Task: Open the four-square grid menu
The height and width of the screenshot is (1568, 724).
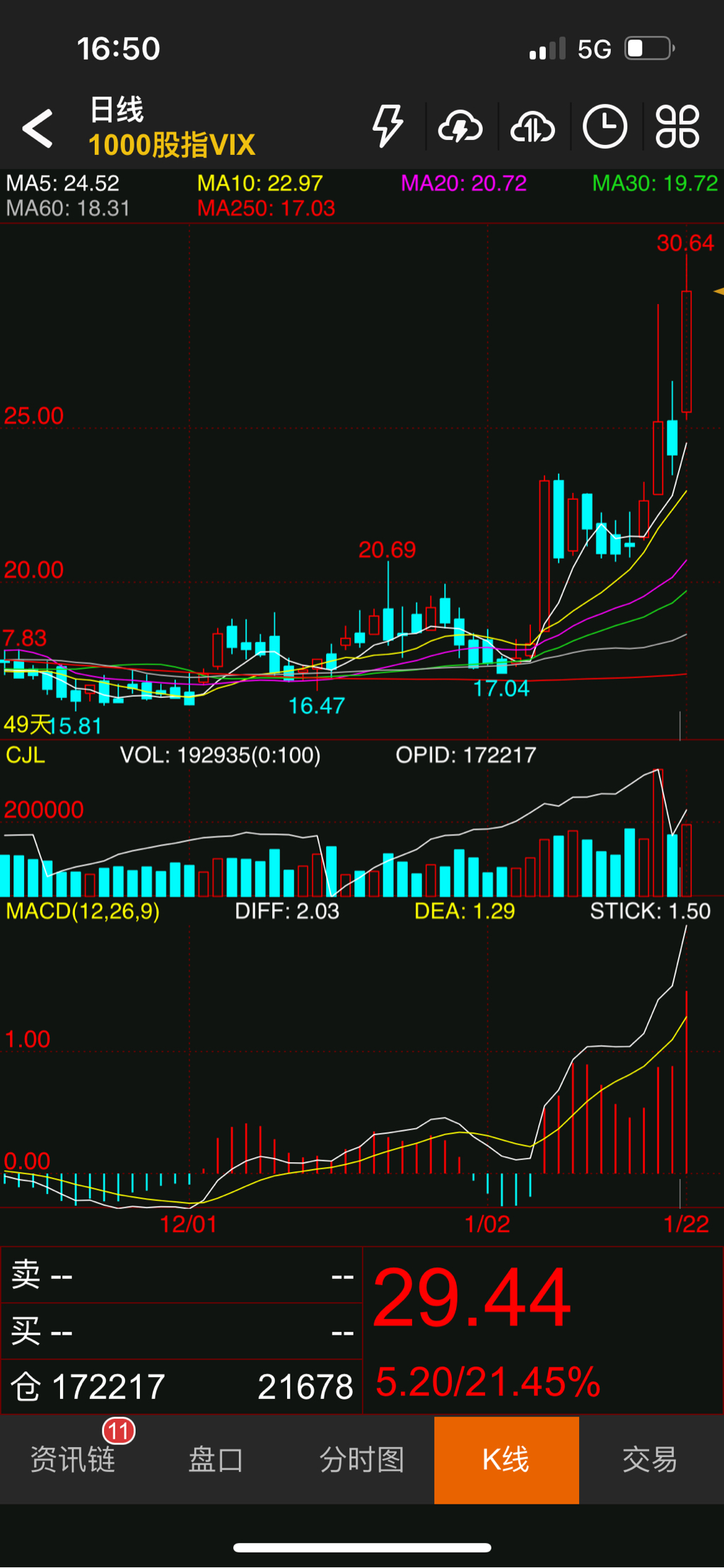Action: coord(677,127)
